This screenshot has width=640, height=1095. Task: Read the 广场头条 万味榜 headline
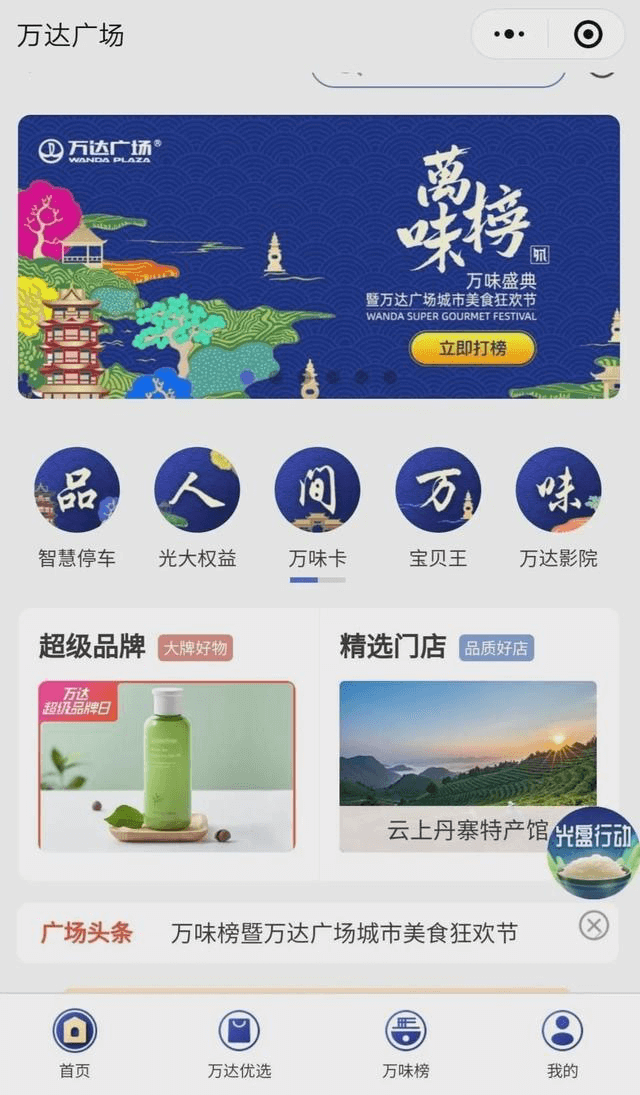point(344,933)
